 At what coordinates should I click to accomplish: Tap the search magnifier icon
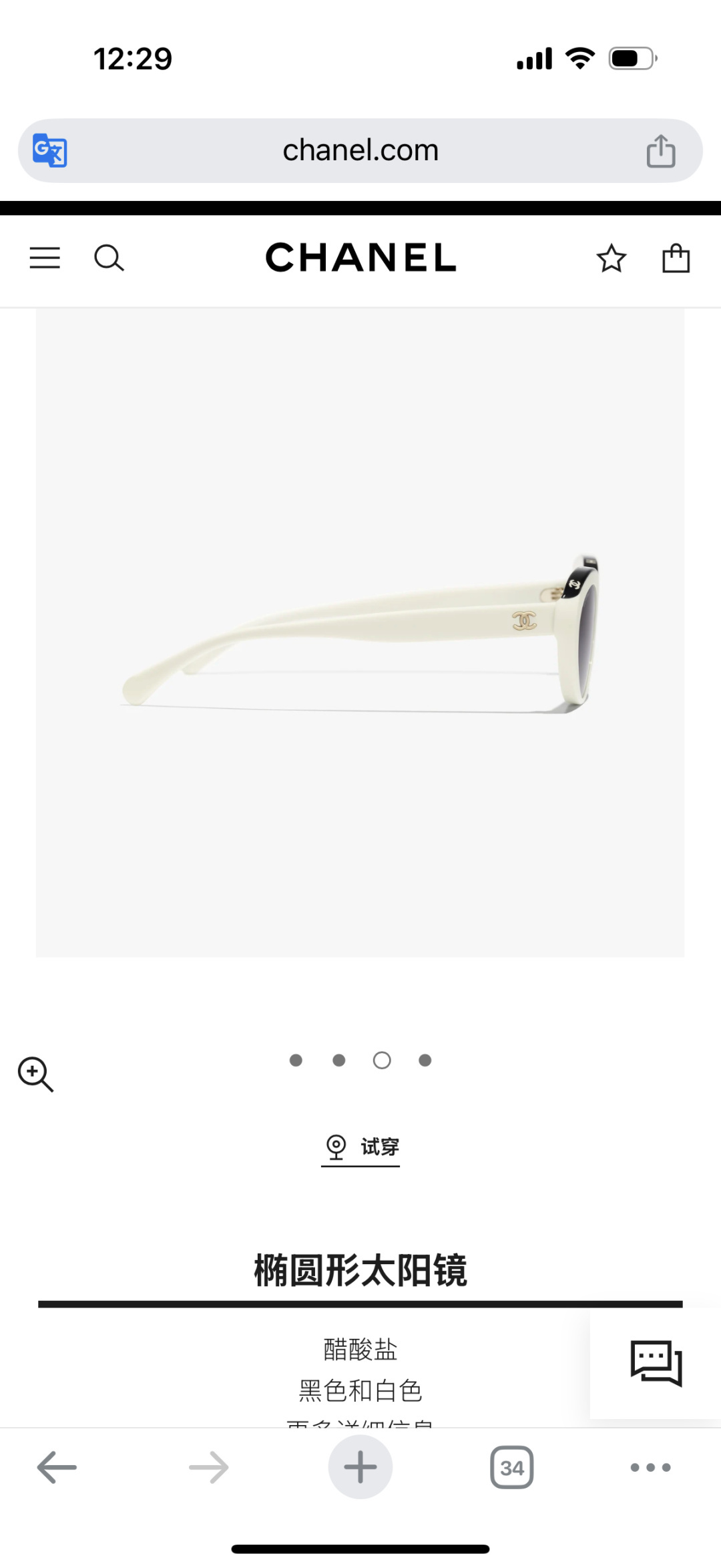[x=109, y=258]
